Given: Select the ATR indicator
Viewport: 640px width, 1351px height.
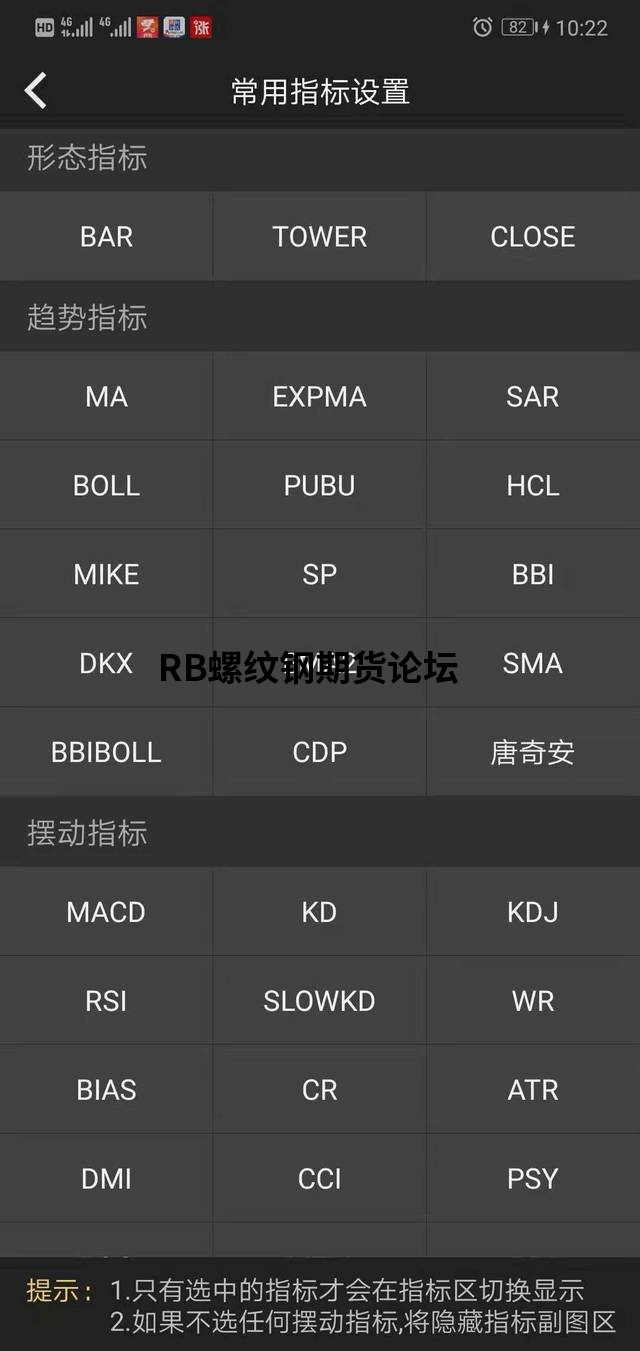Looking at the screenshot, I should pyautogui.click(x=533, y=1090).
